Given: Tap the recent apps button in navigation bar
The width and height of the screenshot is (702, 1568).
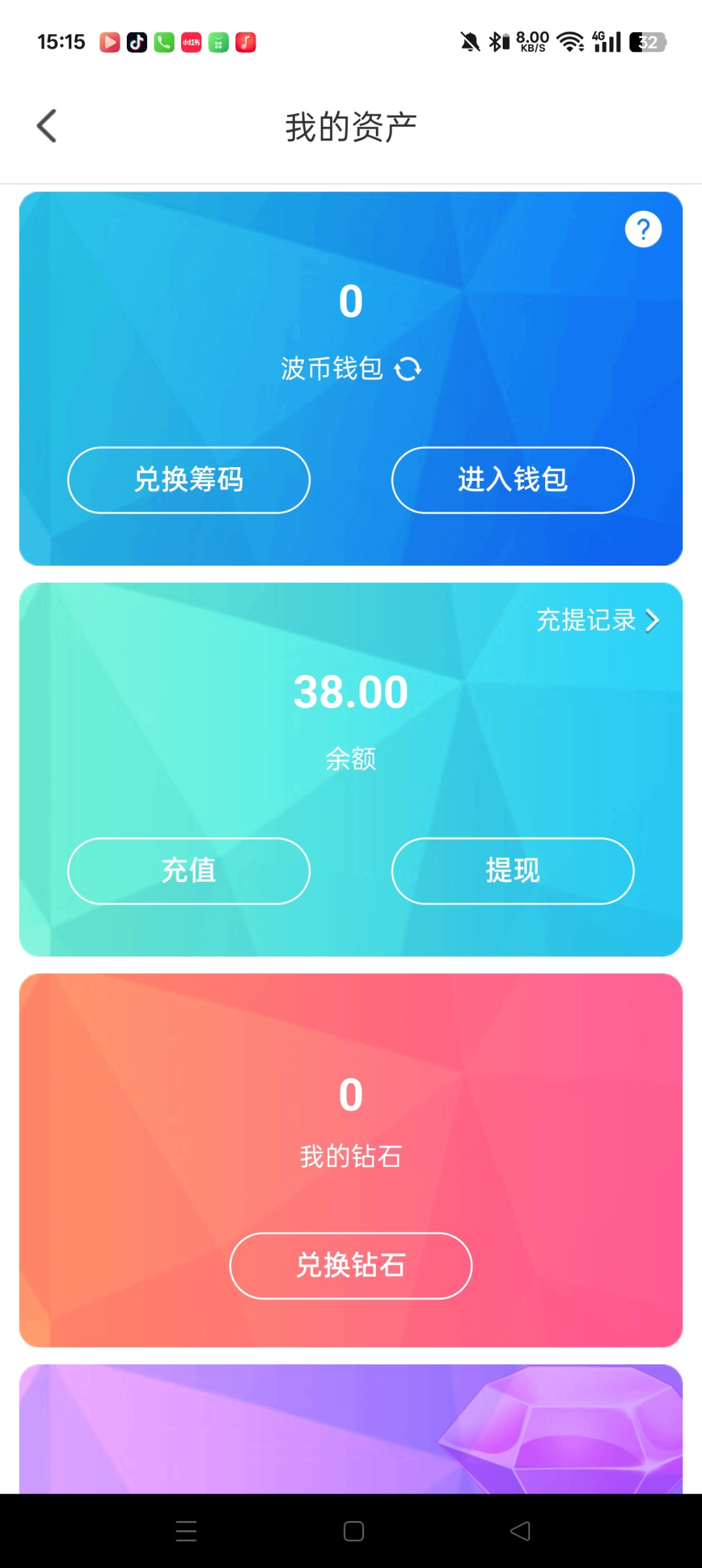Looking at the screenshot, I should pyautogui.click(x=187, y=1531).
